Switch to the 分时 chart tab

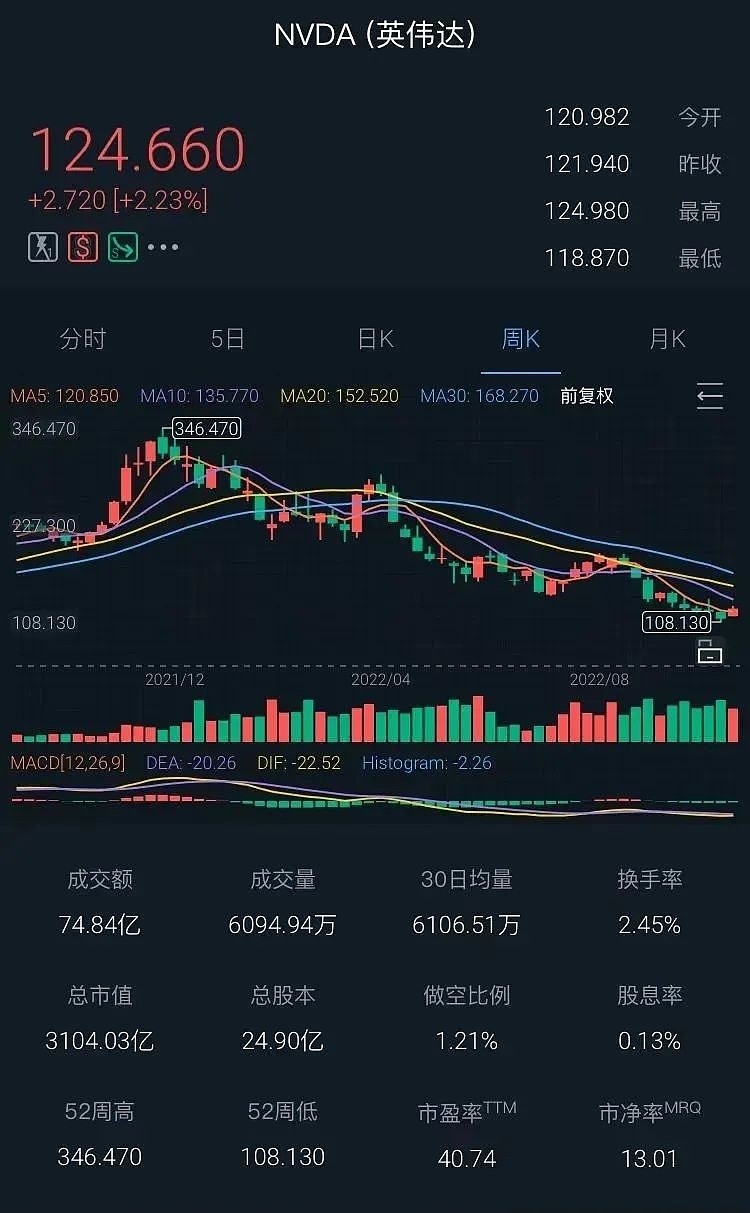coord(82,339)
